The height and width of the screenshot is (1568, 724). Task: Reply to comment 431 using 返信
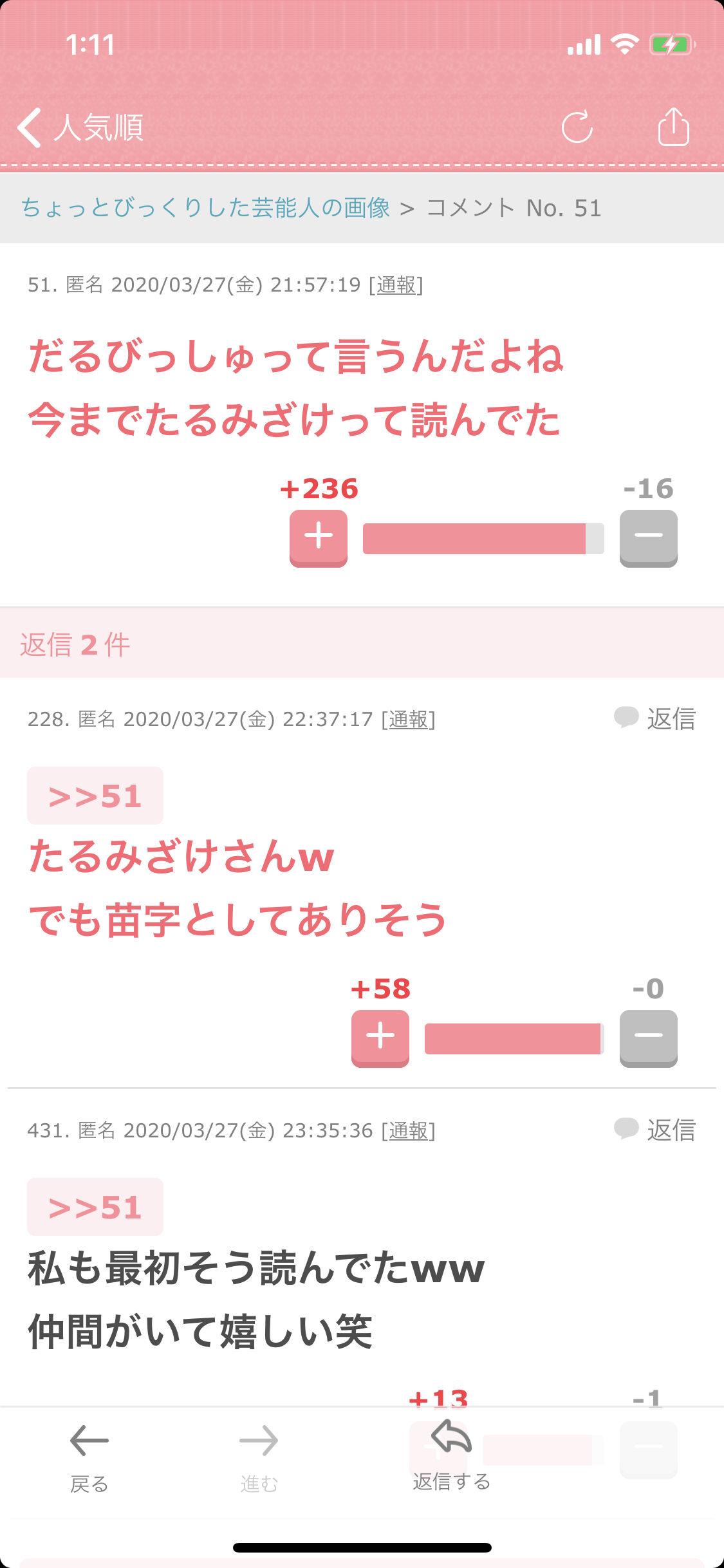tap(655, 1130)
